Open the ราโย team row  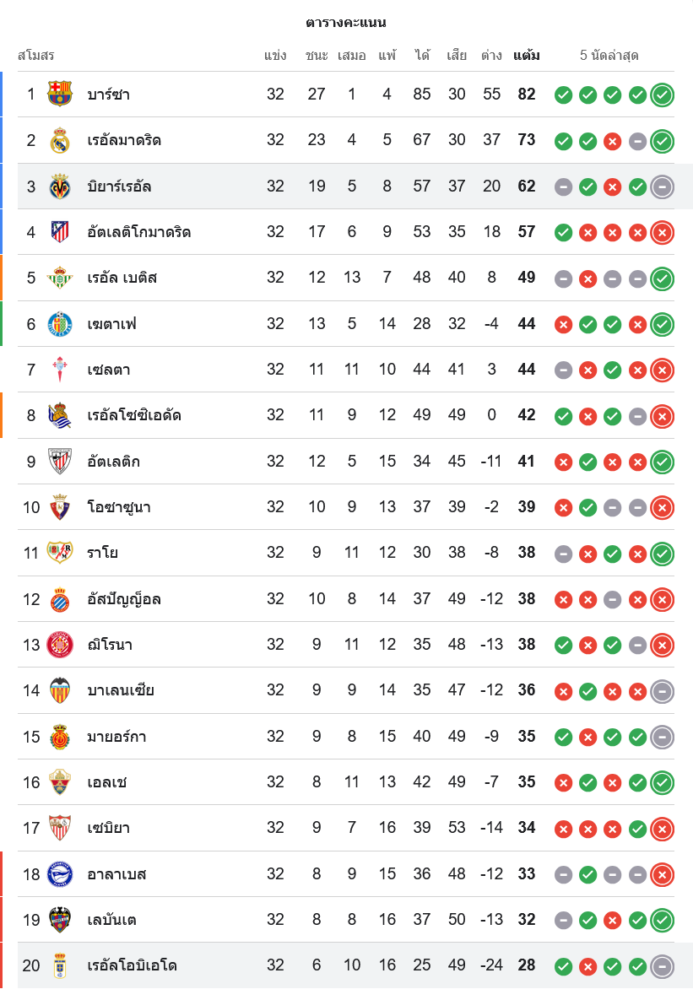pyautogui.click(x=102, y=553)
